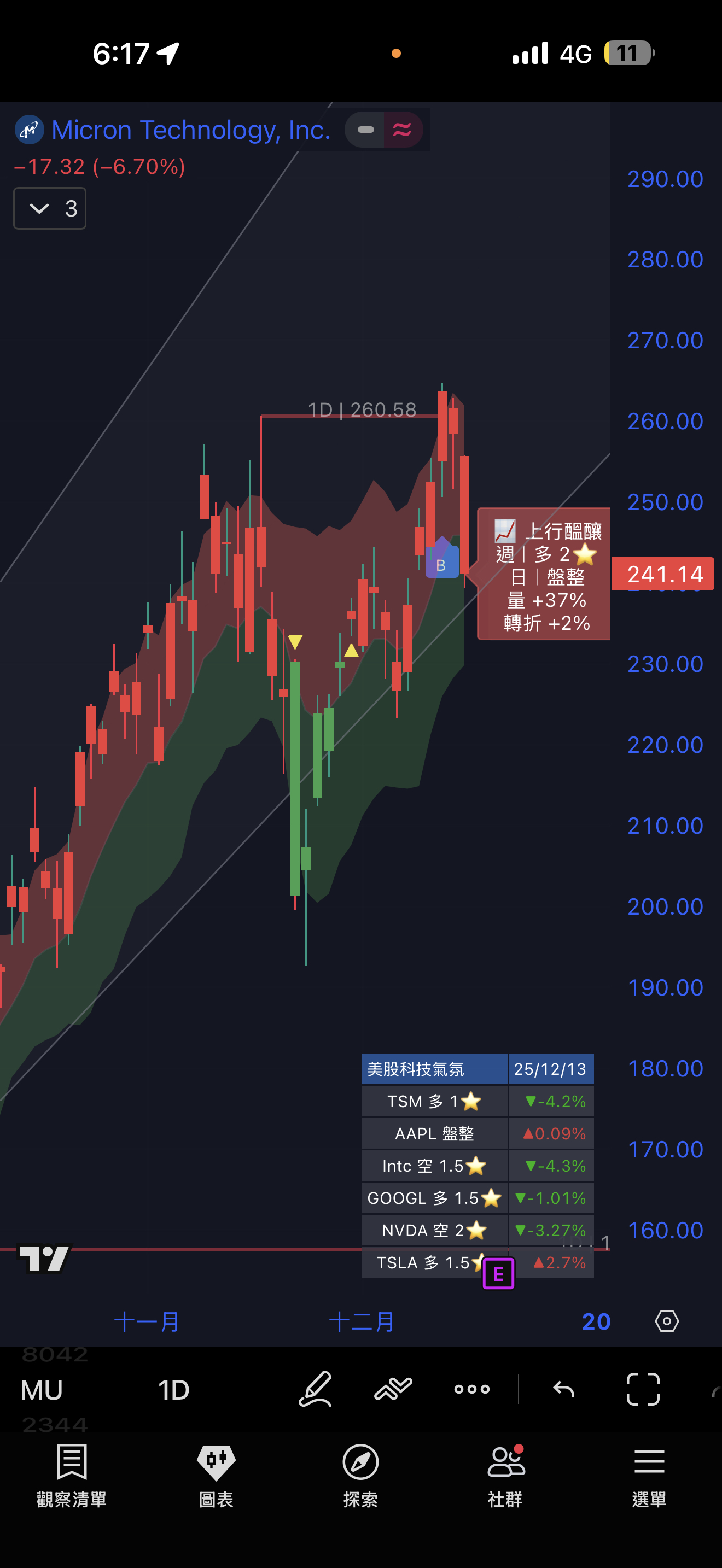
Task: Expand the indicator legend showing 3
Action: [50, 209]
